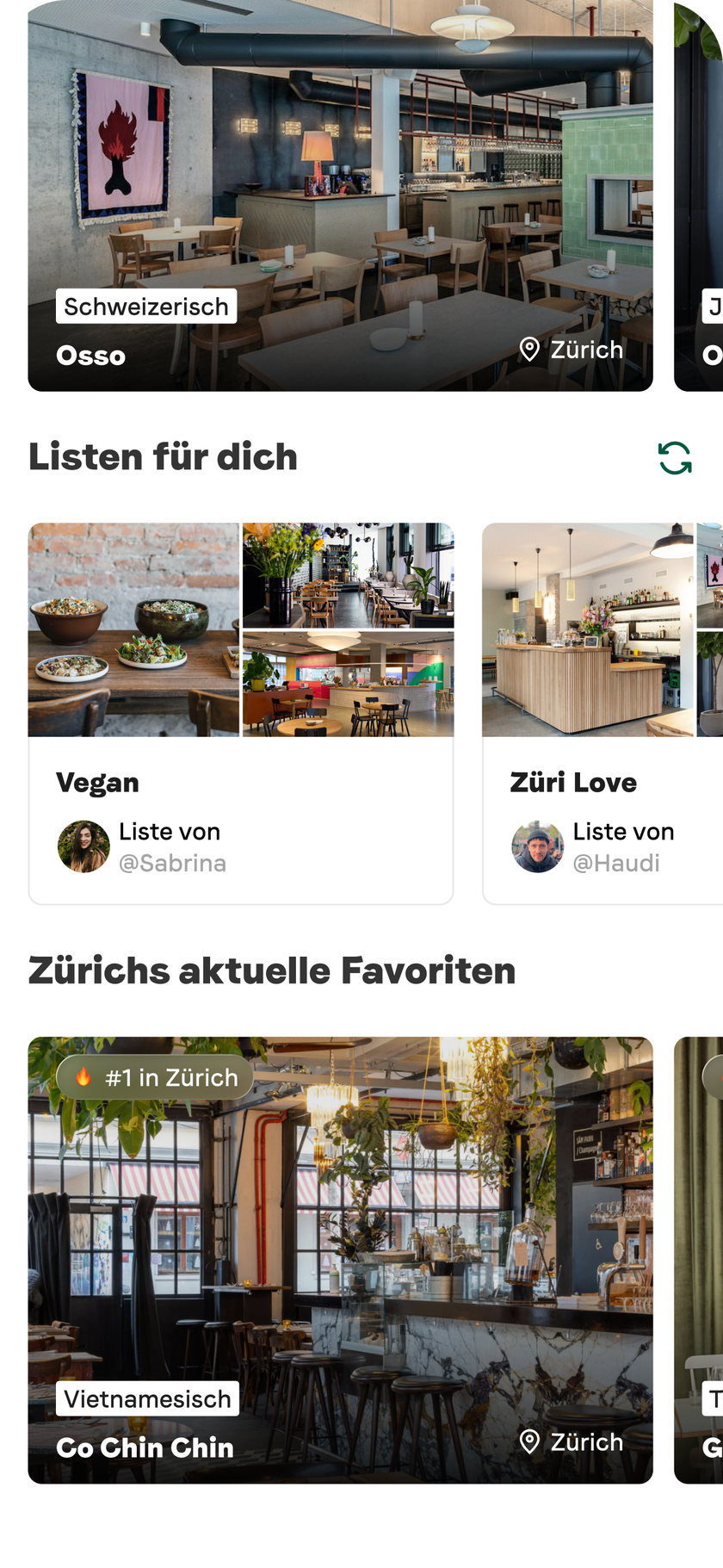Select the Schweizerisch cuisine tag

coord(146,307)
